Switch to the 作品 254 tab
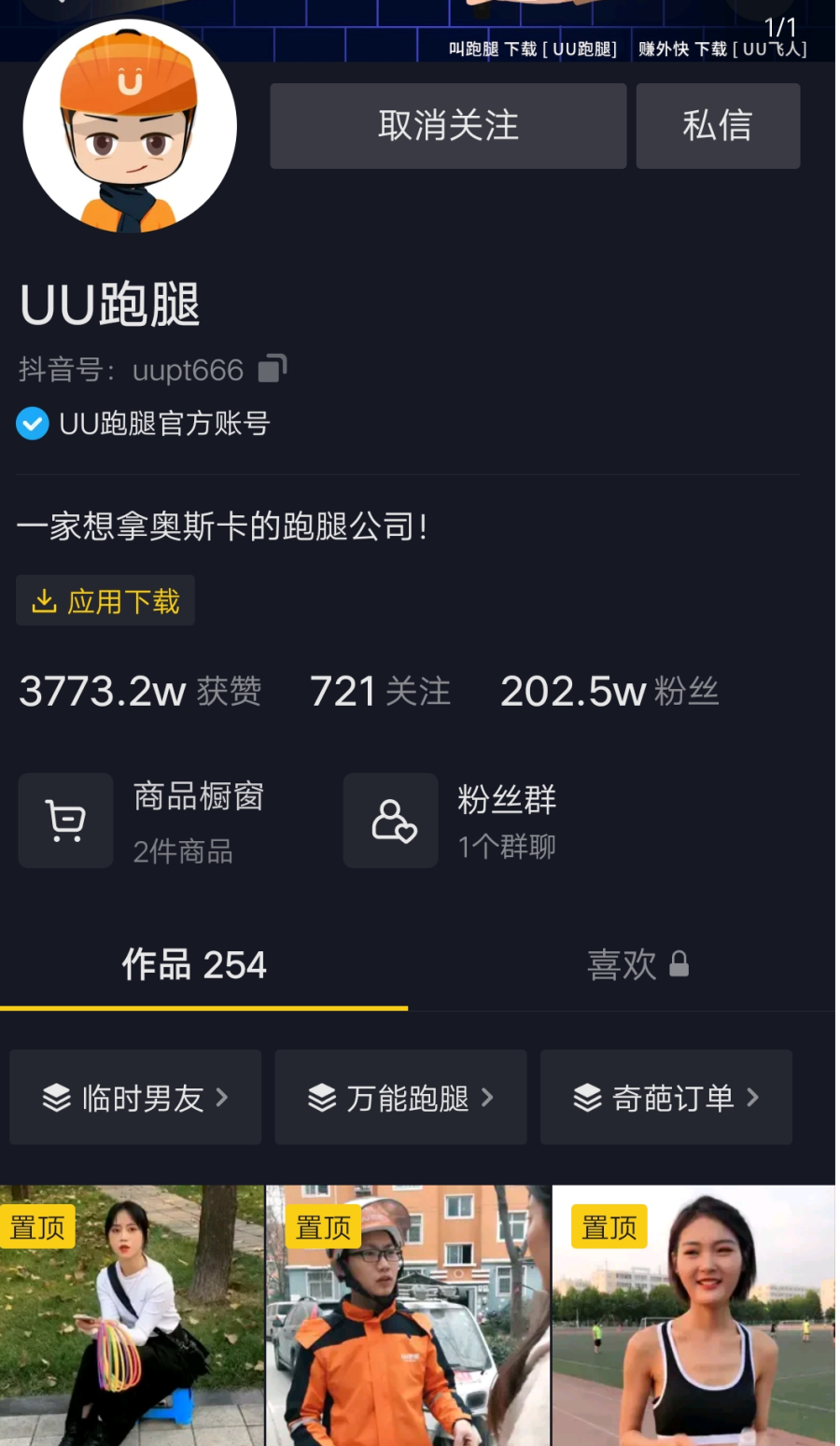 click(194, 964)
